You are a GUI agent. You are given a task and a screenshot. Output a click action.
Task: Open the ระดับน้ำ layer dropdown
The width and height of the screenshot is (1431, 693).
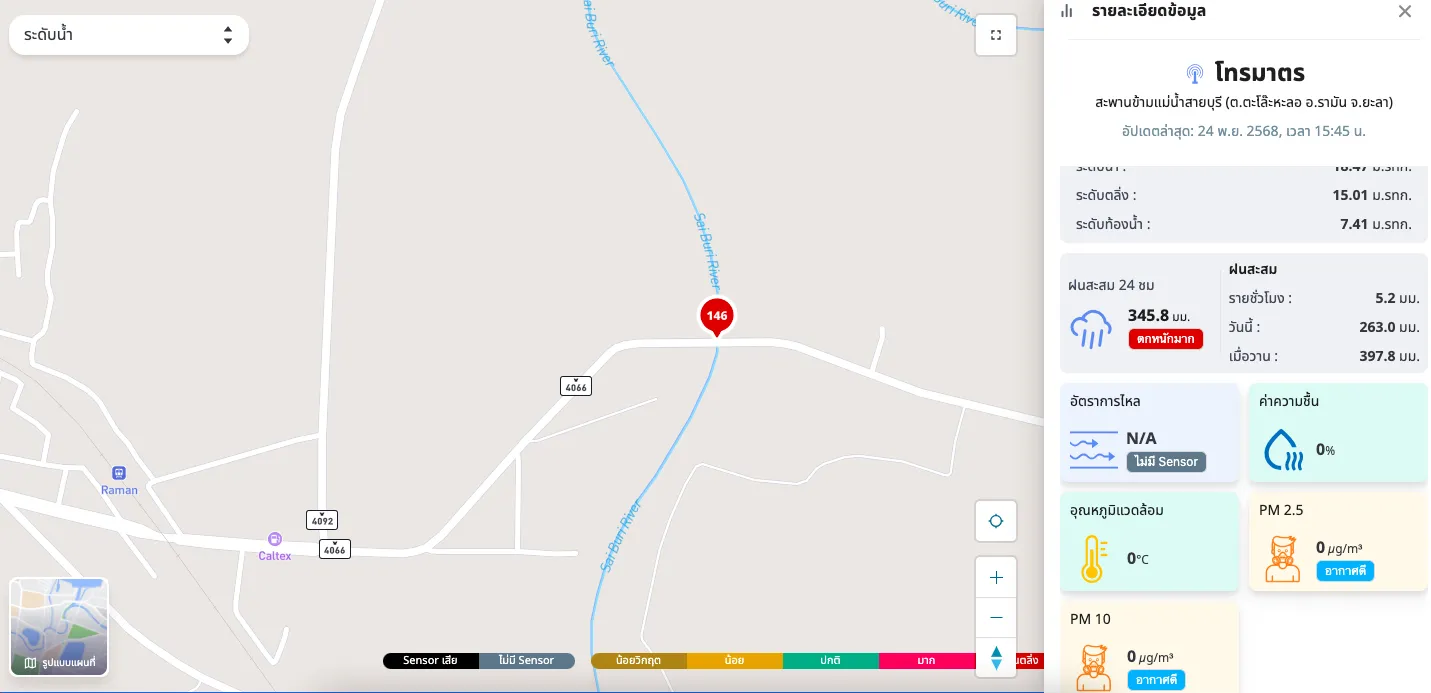coord(129,35)
